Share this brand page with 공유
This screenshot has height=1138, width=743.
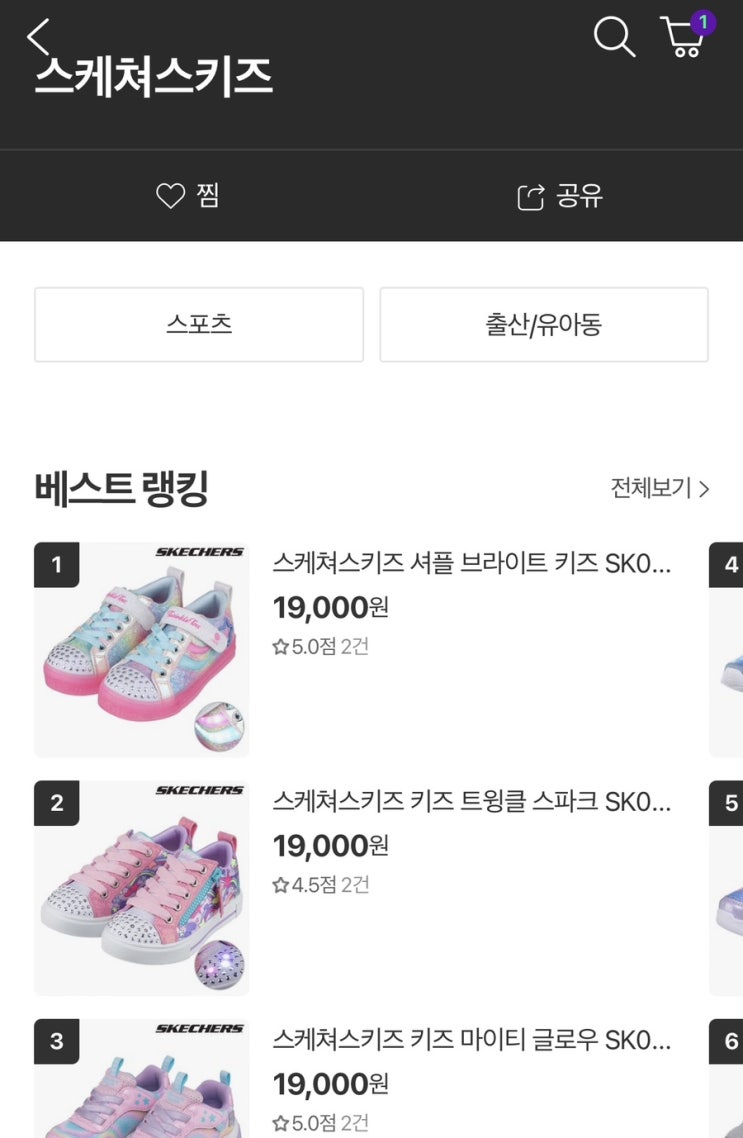(560, 196)
